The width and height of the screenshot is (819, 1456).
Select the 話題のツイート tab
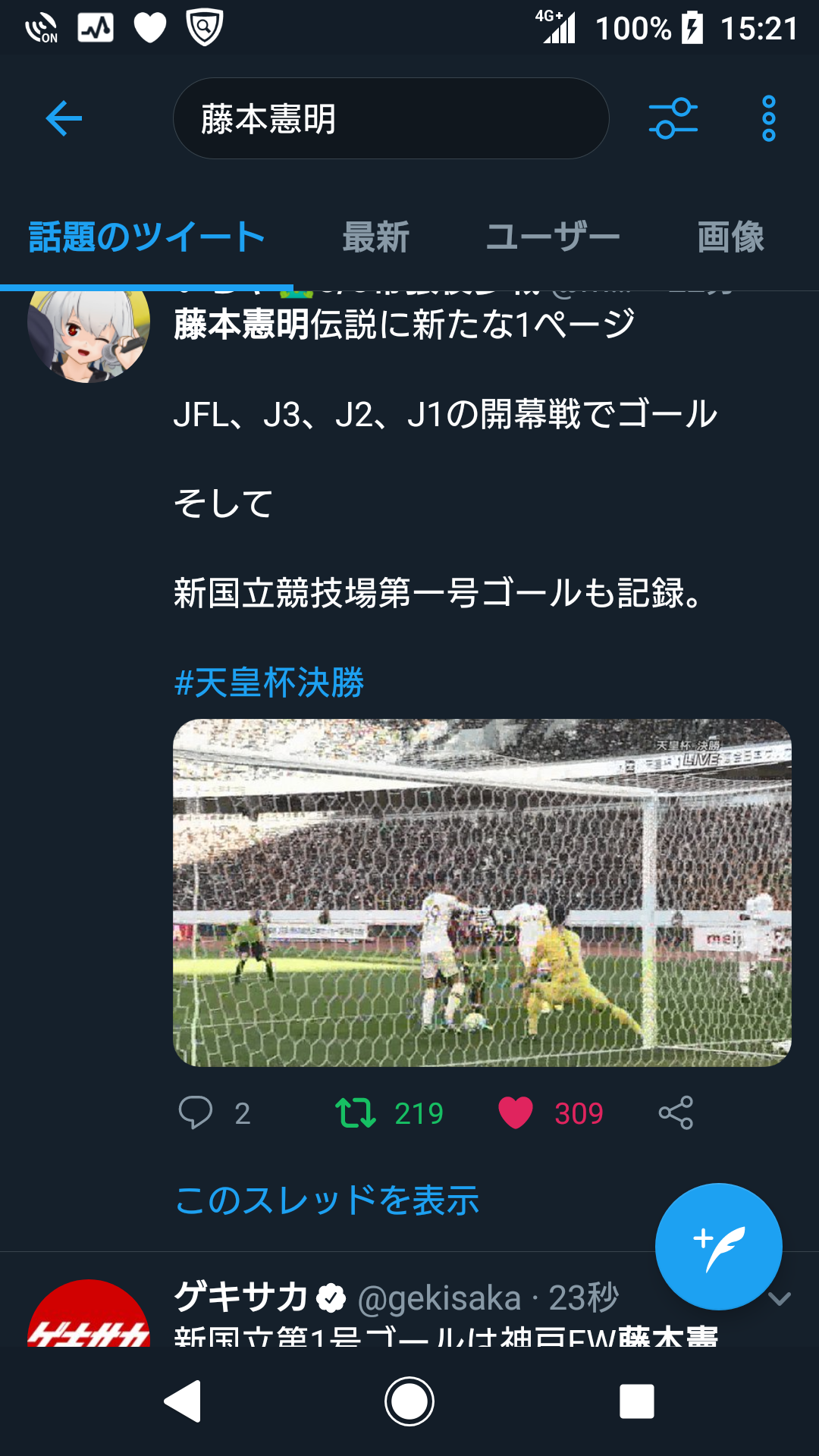pyautogui.click(x=146, y=237)
